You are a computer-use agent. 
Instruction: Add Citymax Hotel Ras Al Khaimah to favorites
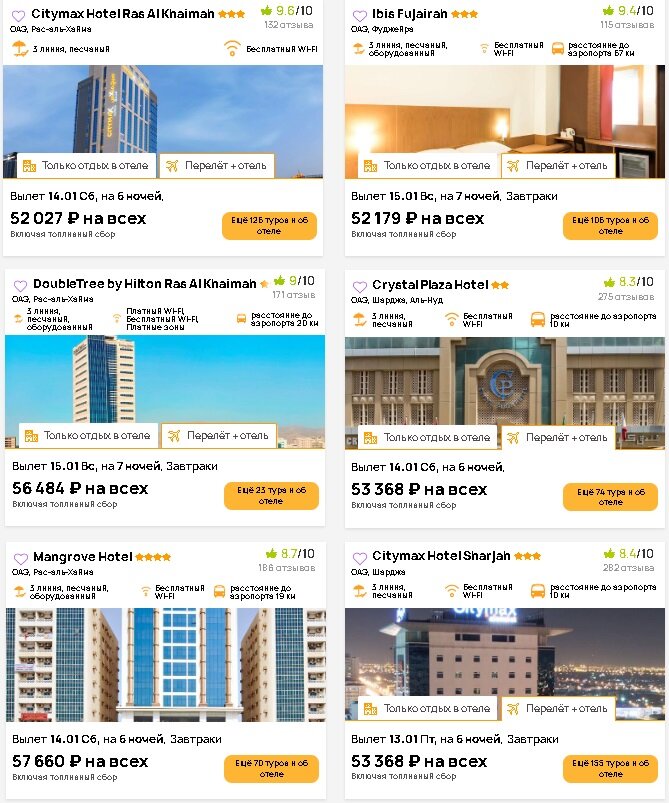point(19,17)
